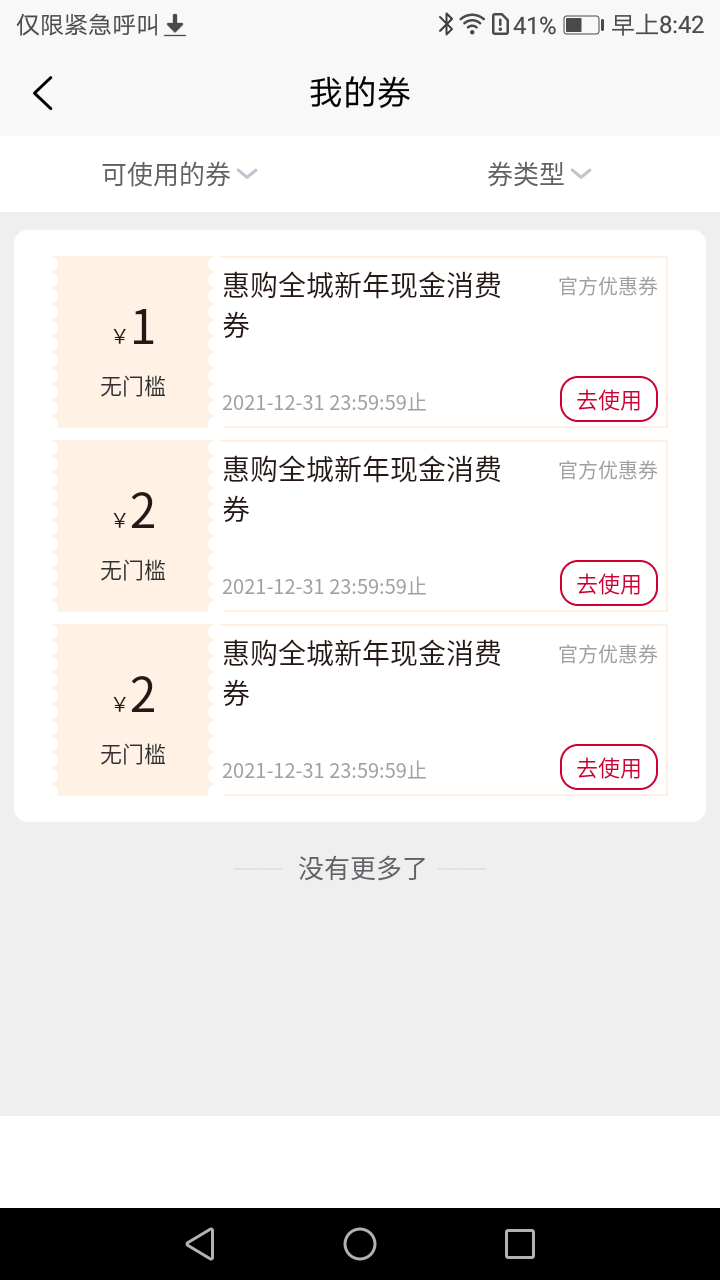
Task: Click the chevron next to 可使用的券
Action: tap(248, 174)
